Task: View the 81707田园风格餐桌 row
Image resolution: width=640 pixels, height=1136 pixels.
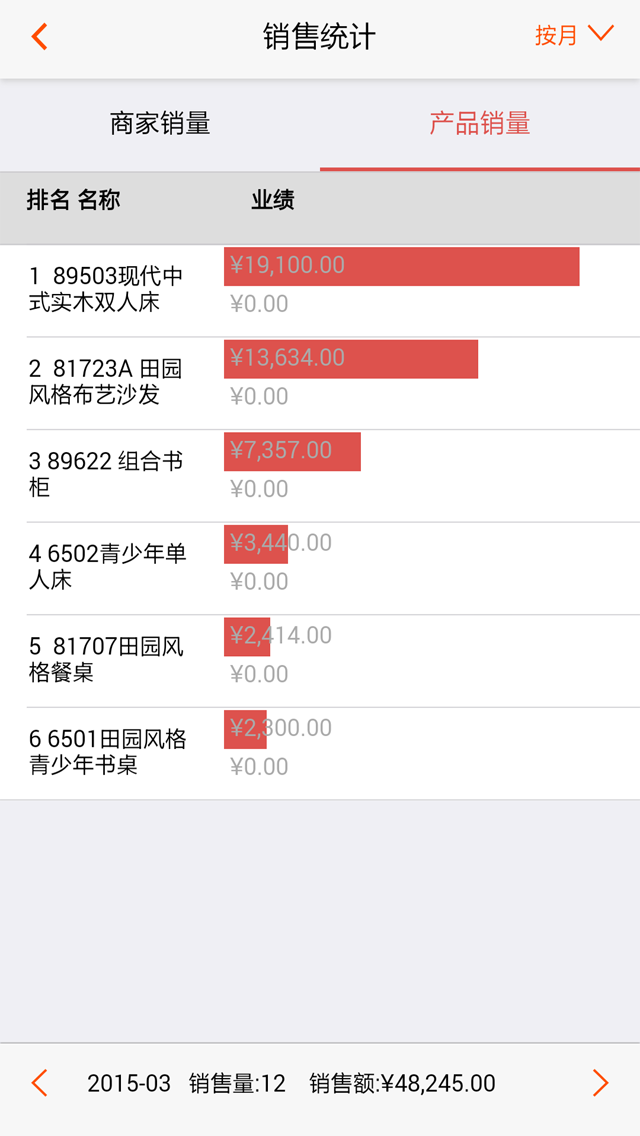Action: coord(320,660)
